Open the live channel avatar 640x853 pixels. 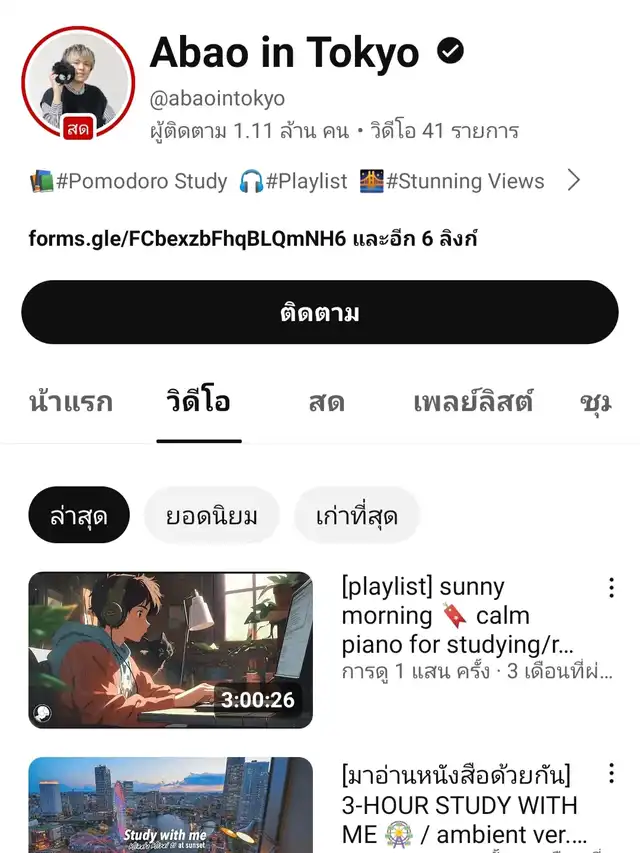click(x=78, y=84)
